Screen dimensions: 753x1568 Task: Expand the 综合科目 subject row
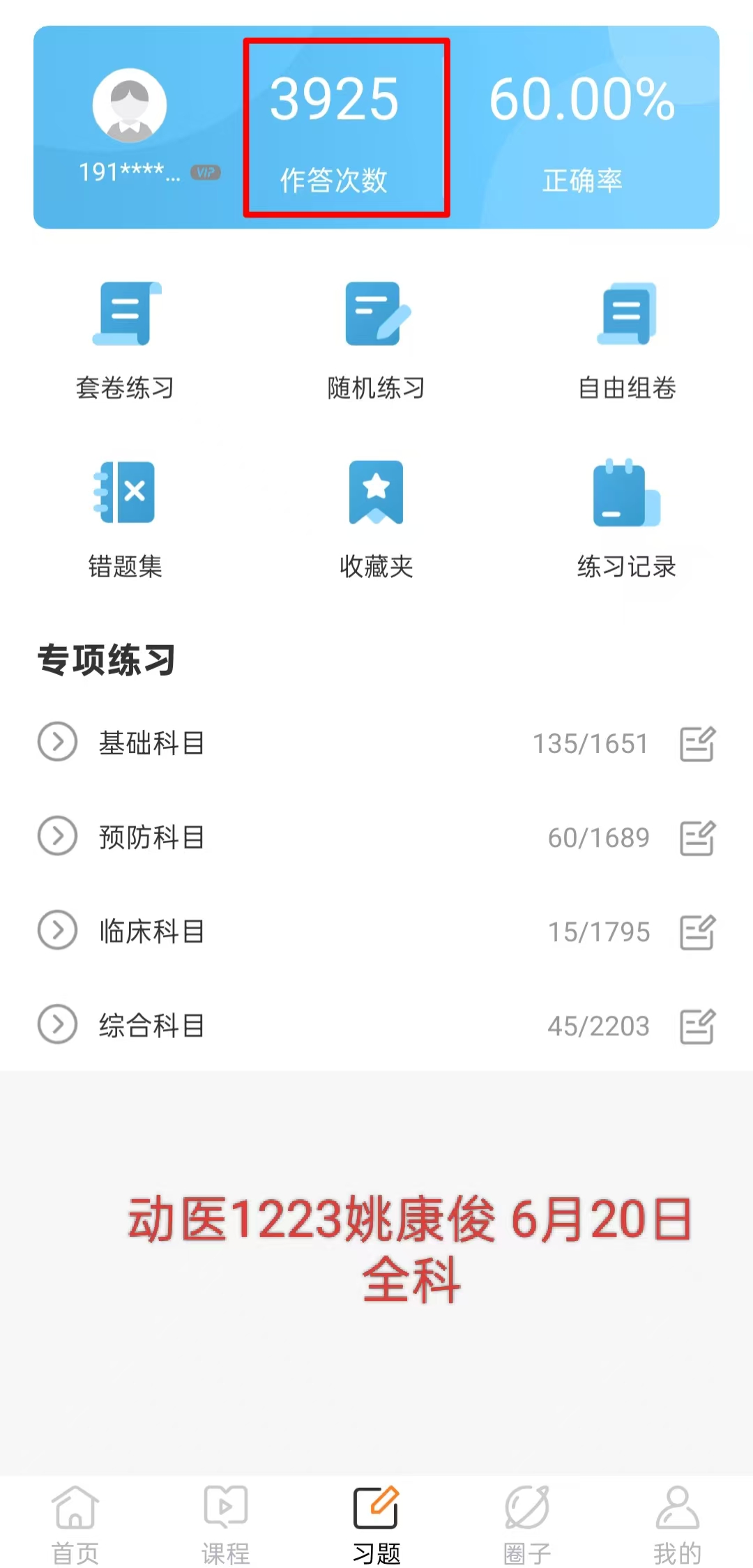point(57,1024)
